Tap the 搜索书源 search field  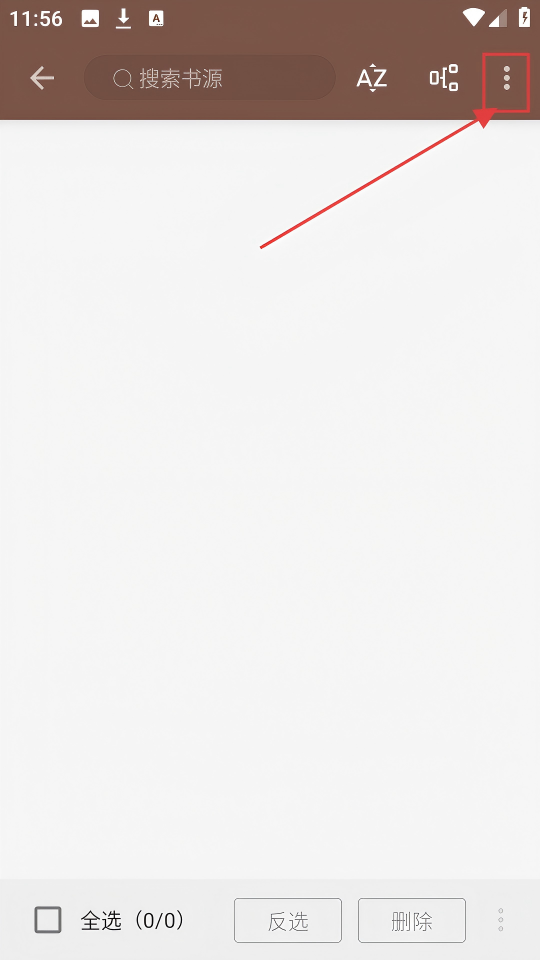(x=210, y=78)
